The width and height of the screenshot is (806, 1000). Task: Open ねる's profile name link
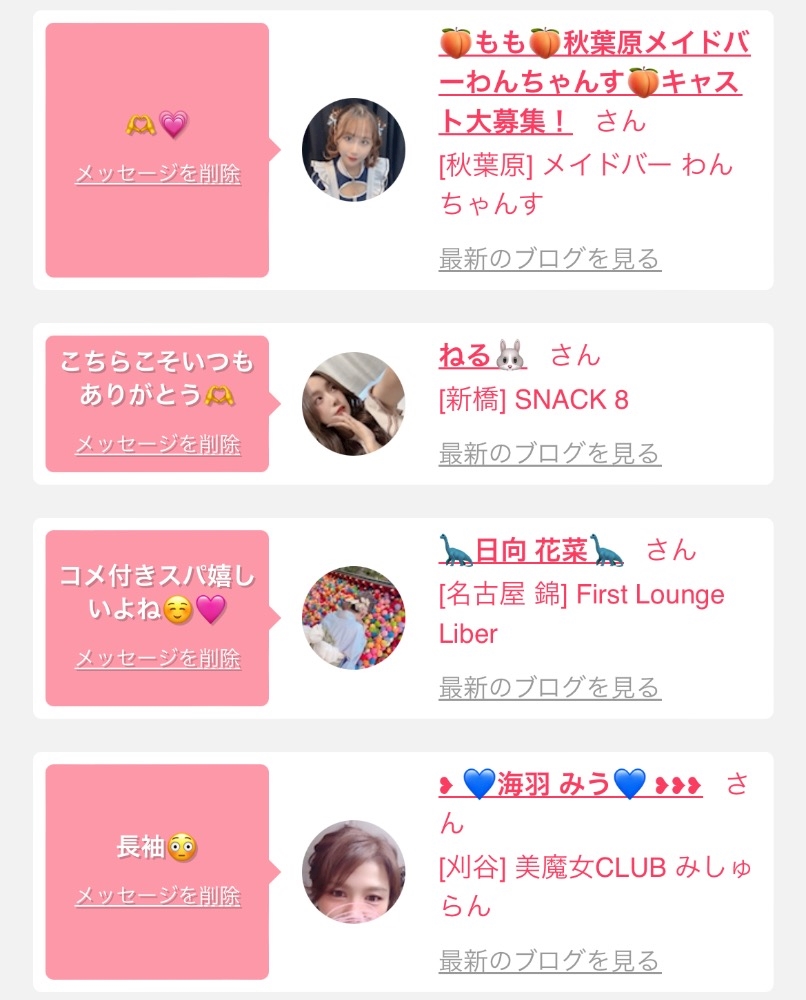[x=483, y=356]
